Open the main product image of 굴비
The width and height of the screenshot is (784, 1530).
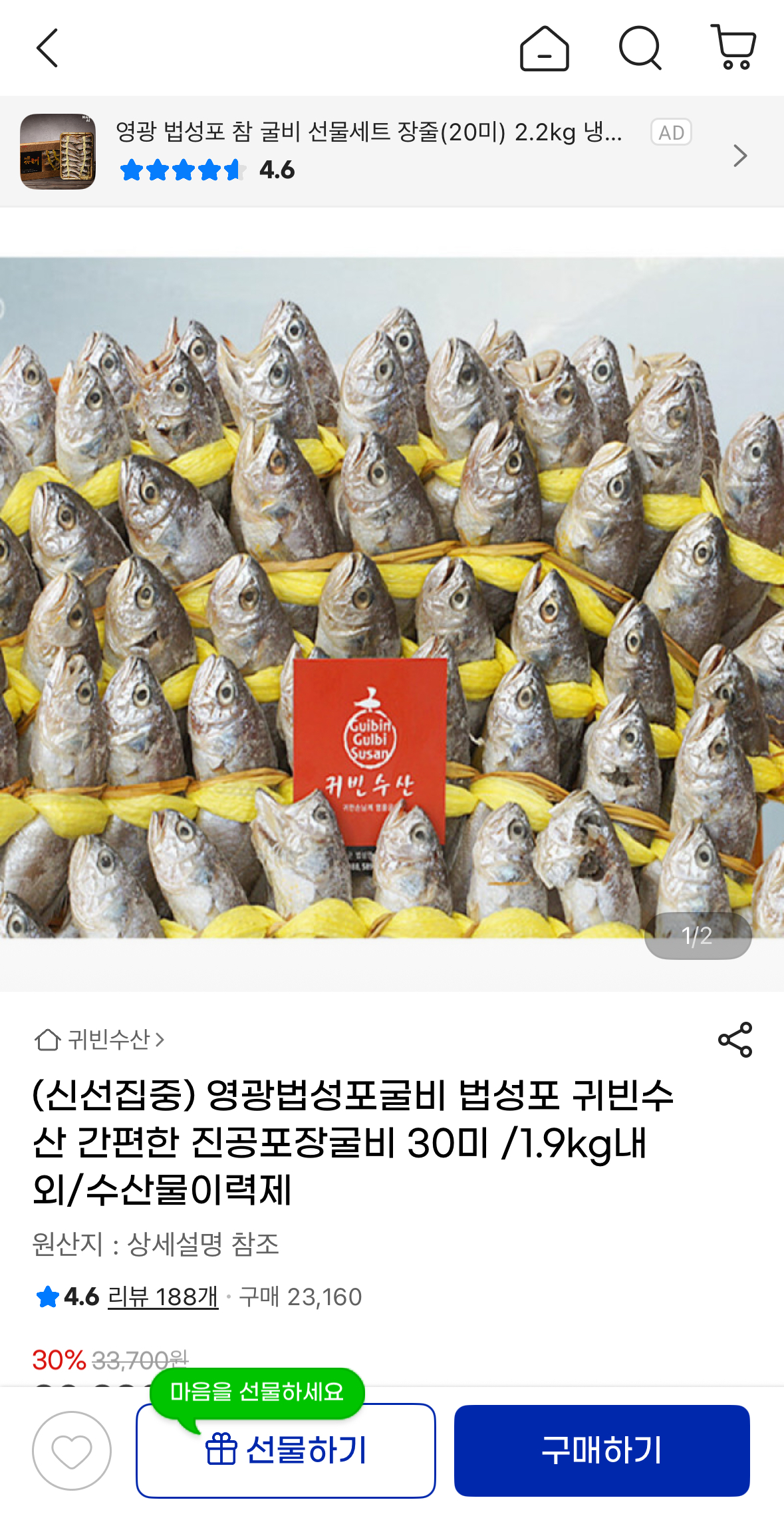[x=392, y=597]
